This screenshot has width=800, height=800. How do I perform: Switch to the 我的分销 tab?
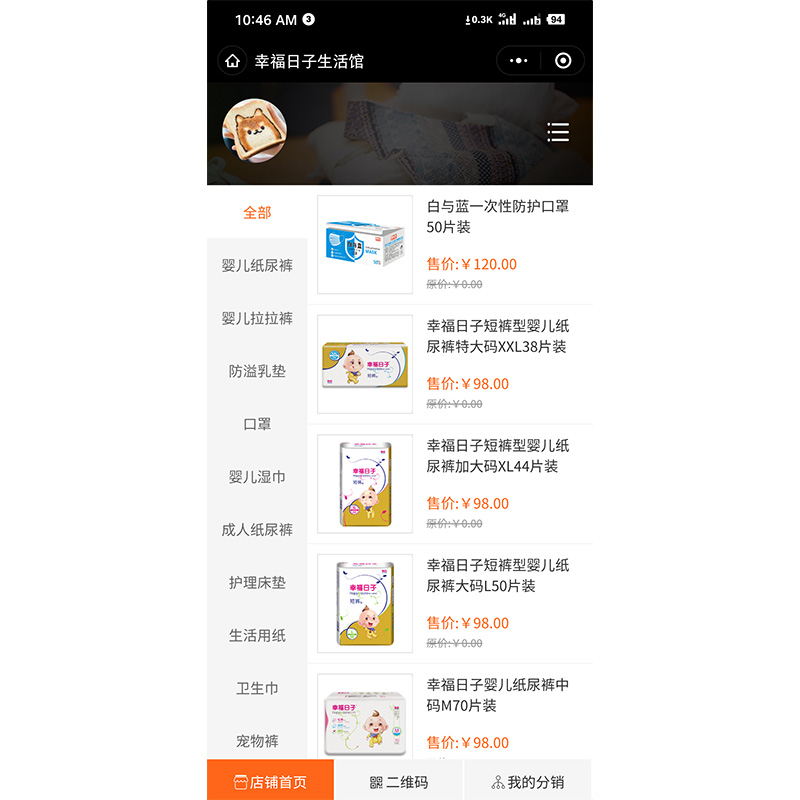click(x=528, y=780)
